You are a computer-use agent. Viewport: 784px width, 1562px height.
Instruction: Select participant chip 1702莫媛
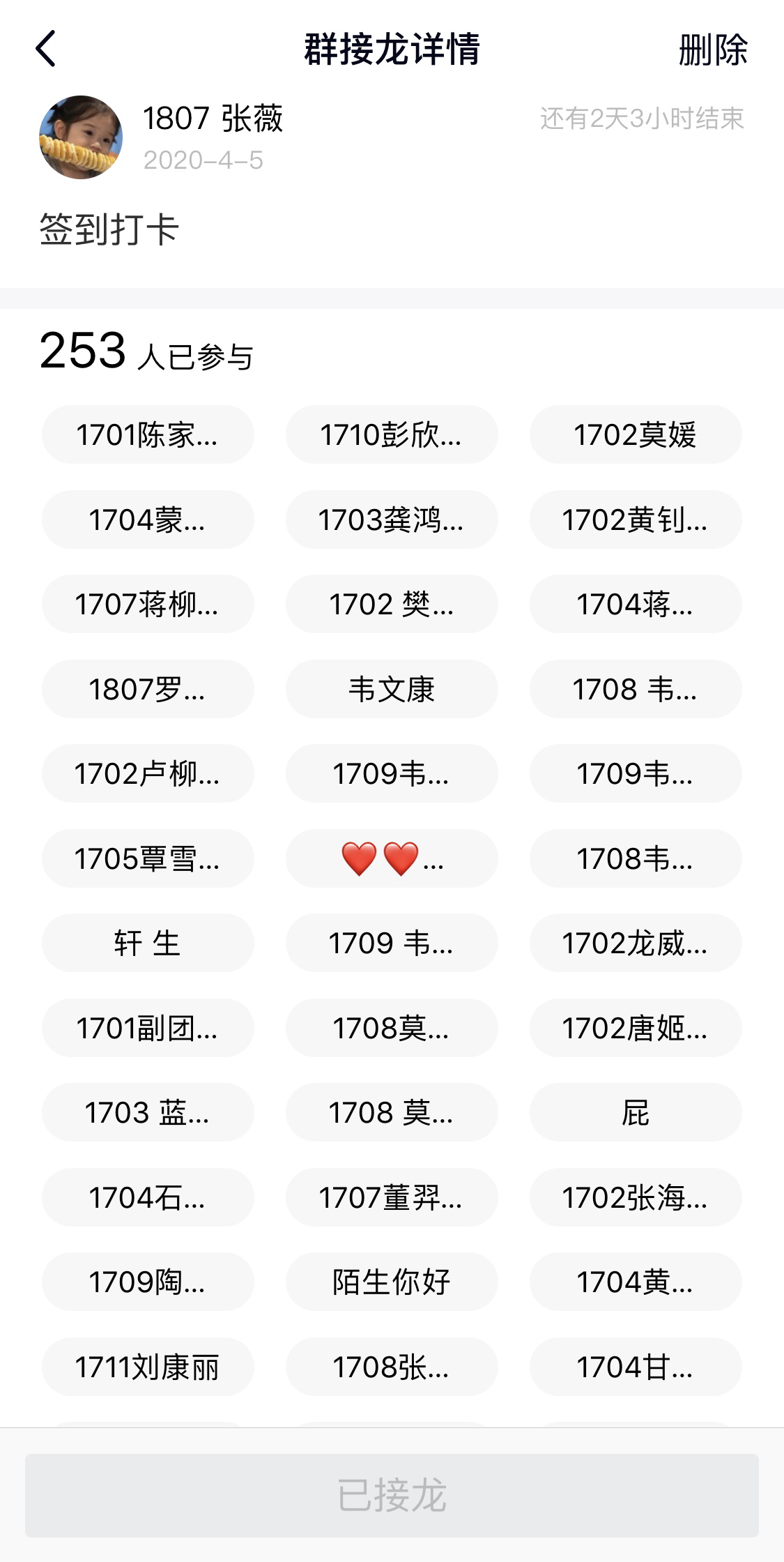click(x=635, y=434)
